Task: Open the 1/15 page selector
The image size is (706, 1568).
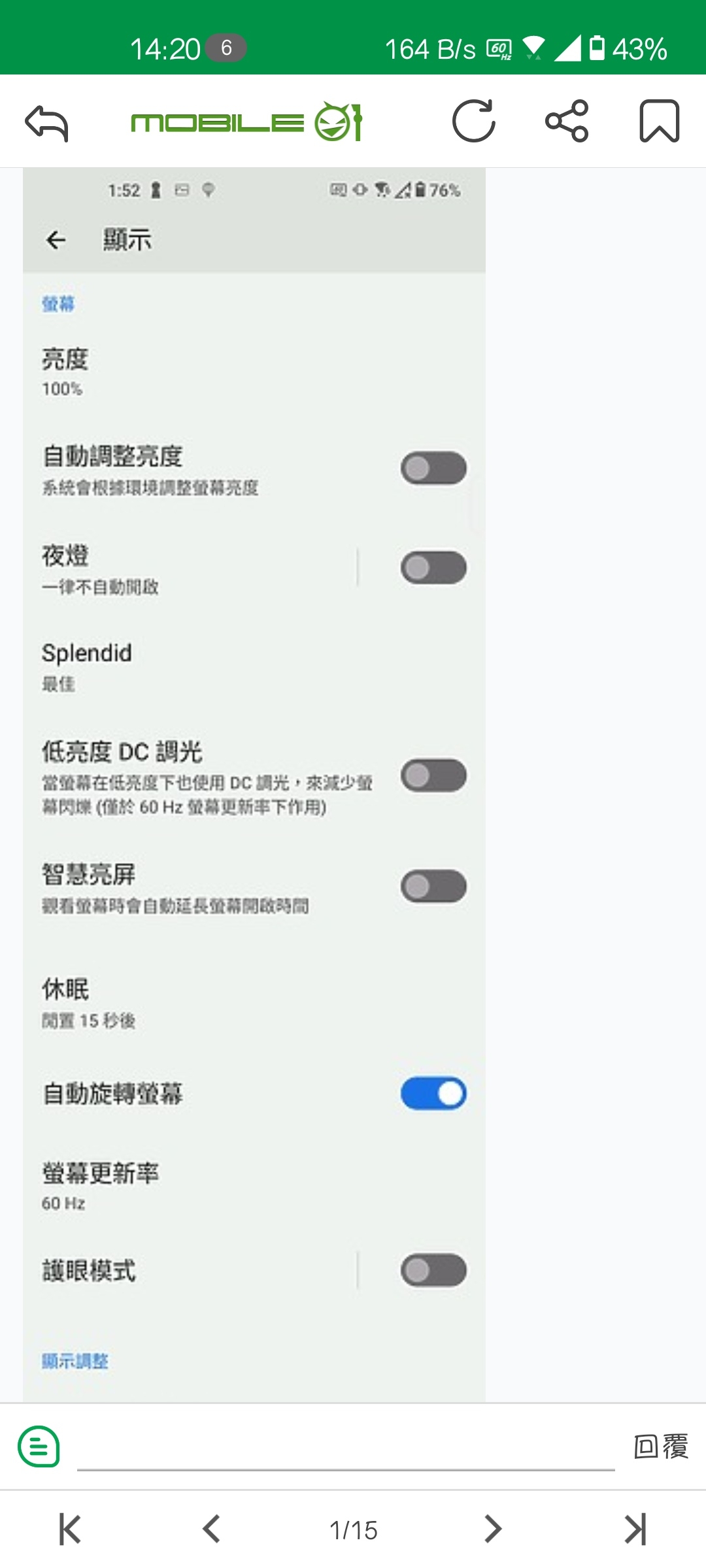Action: click(x=353, y=1530)
